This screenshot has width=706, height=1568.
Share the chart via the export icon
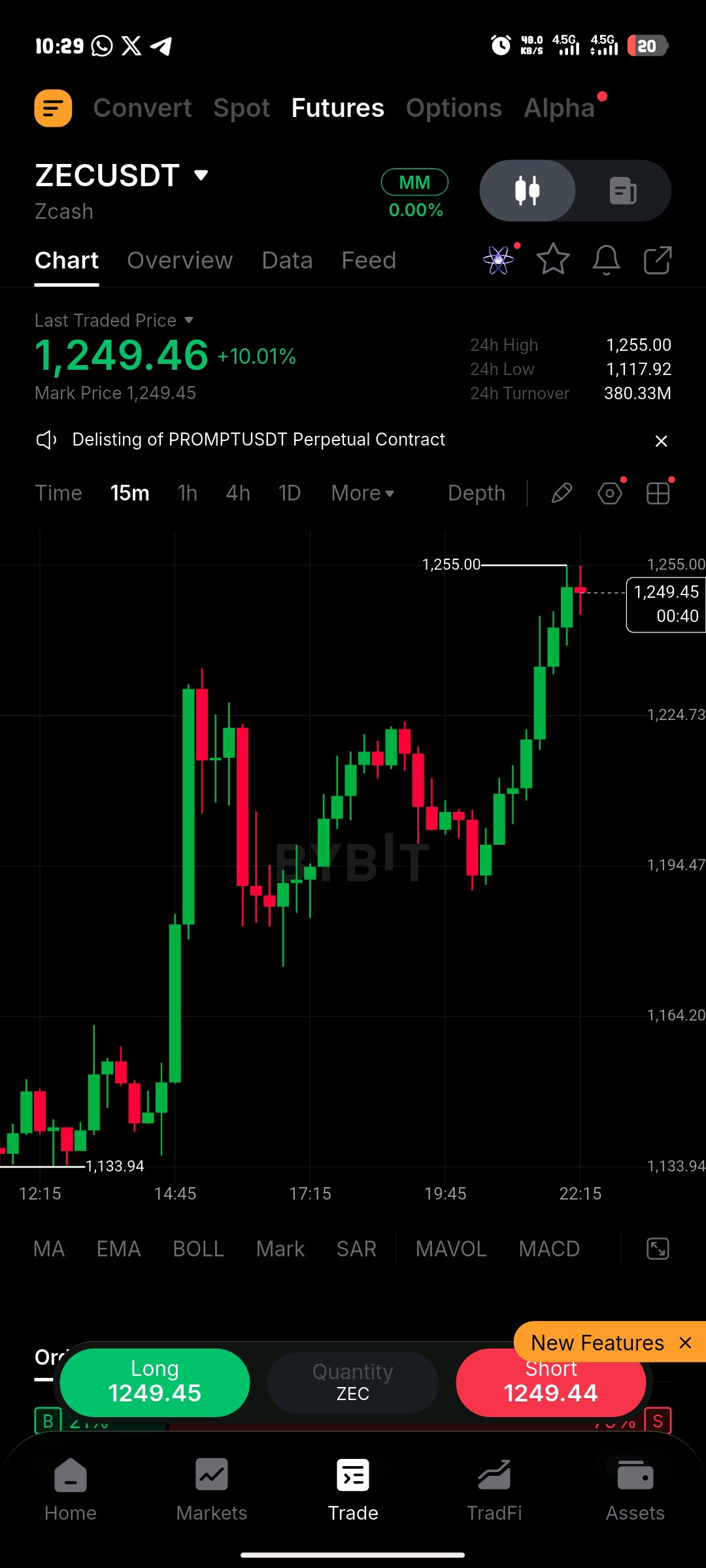tap(658, 259)
